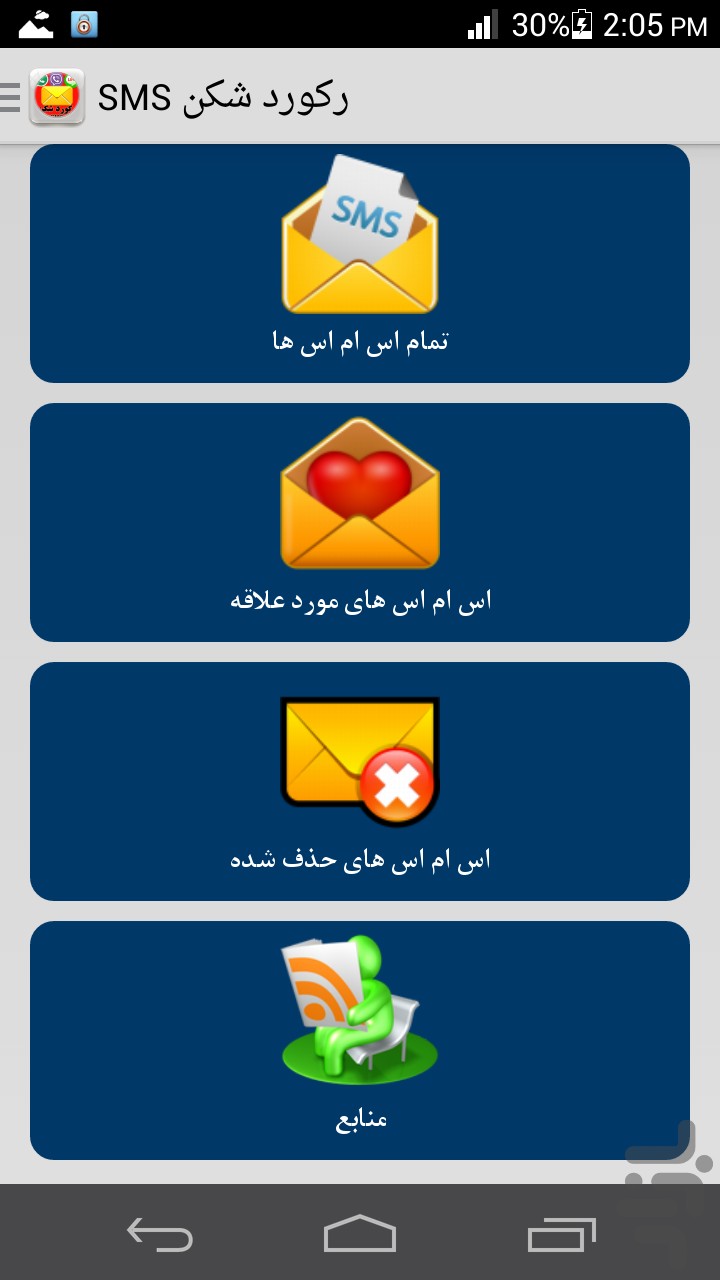Open اس ام اس های مورد علاقه card
Image resolution: width=720 pixels, height=1280 pixels.
tap(360, 522)
